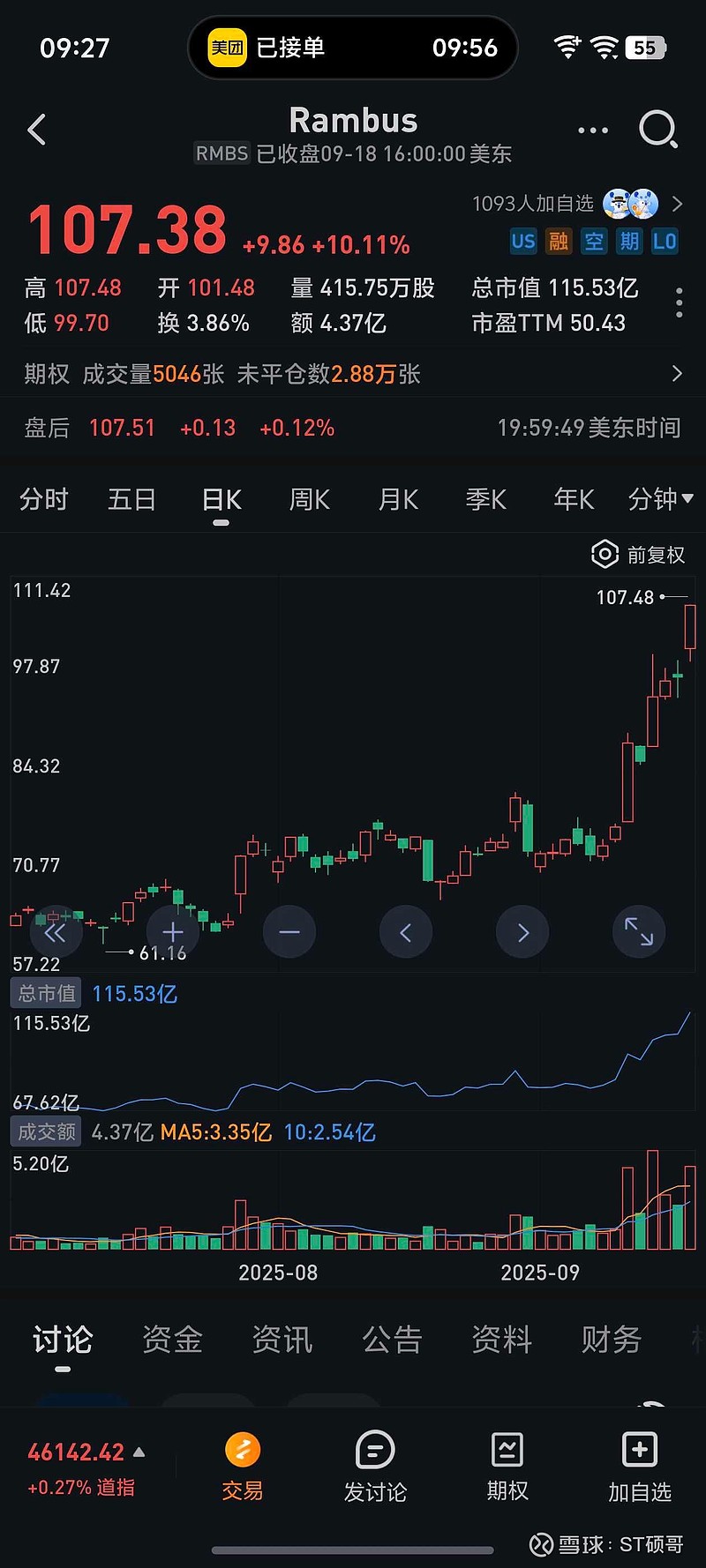The height and width of the screenshot is (1568, 706).
Task: Open the 期权 options details row
Action: pos(353,374)
